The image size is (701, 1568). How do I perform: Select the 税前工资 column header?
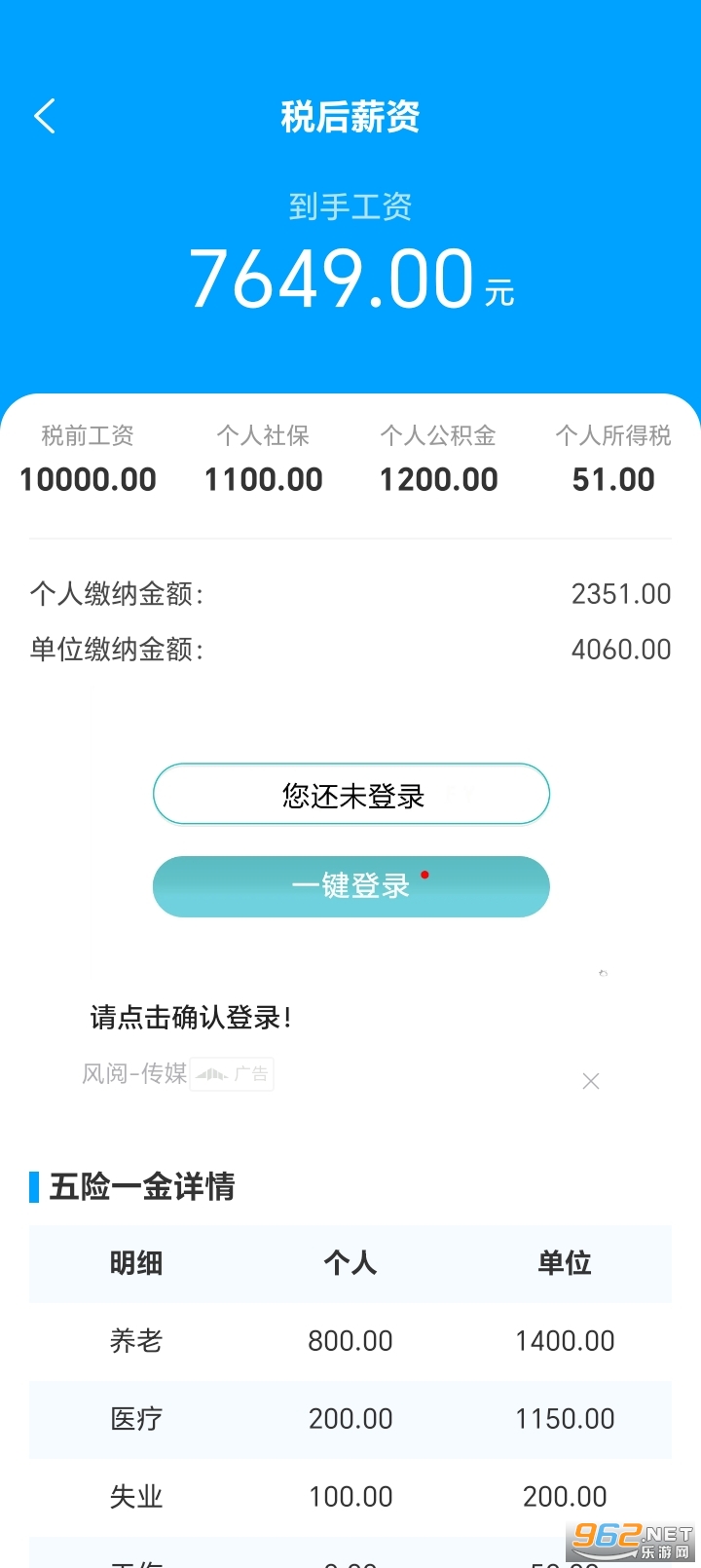tap(88, 435)
